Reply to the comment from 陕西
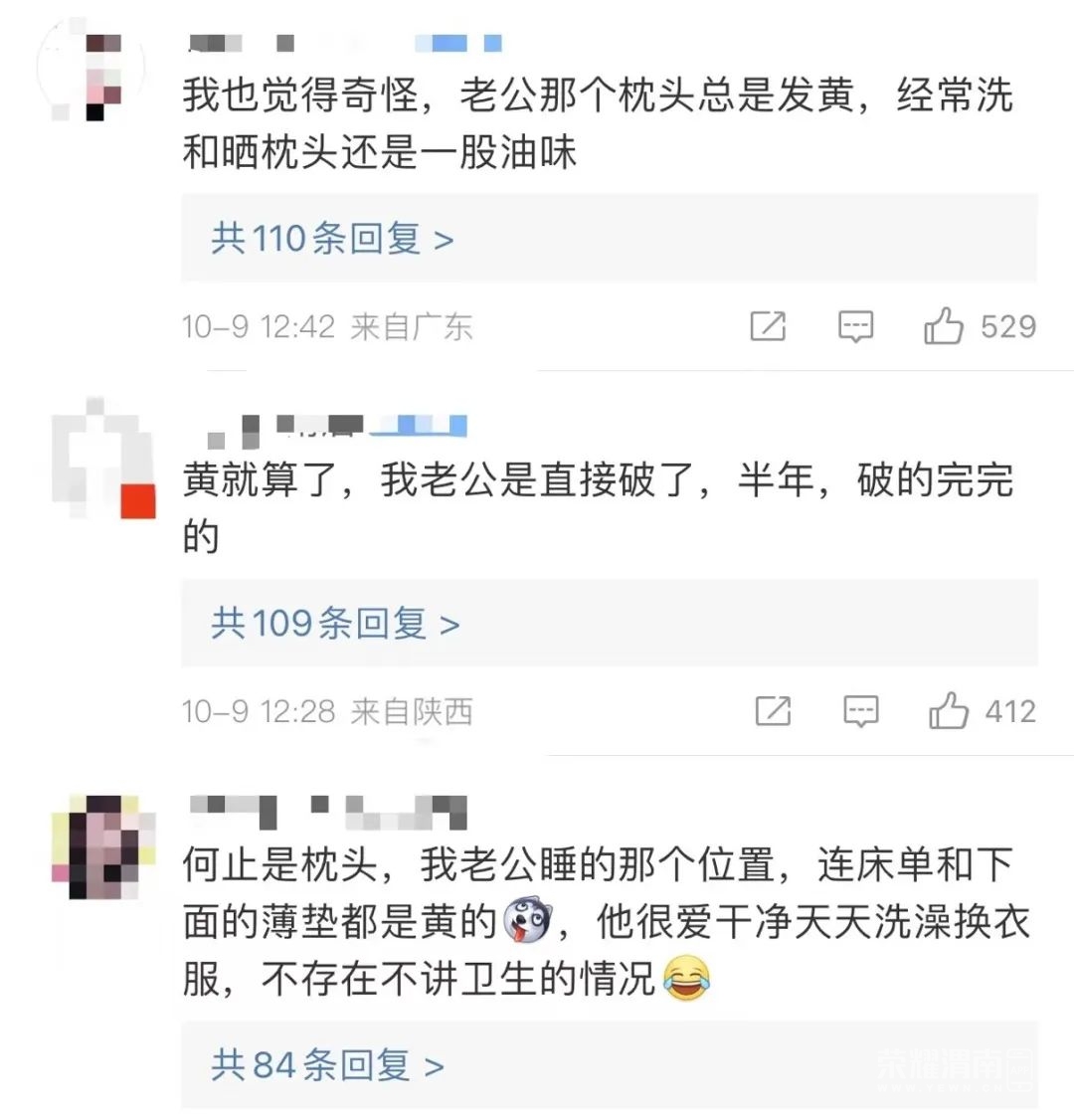 point(860,711)
